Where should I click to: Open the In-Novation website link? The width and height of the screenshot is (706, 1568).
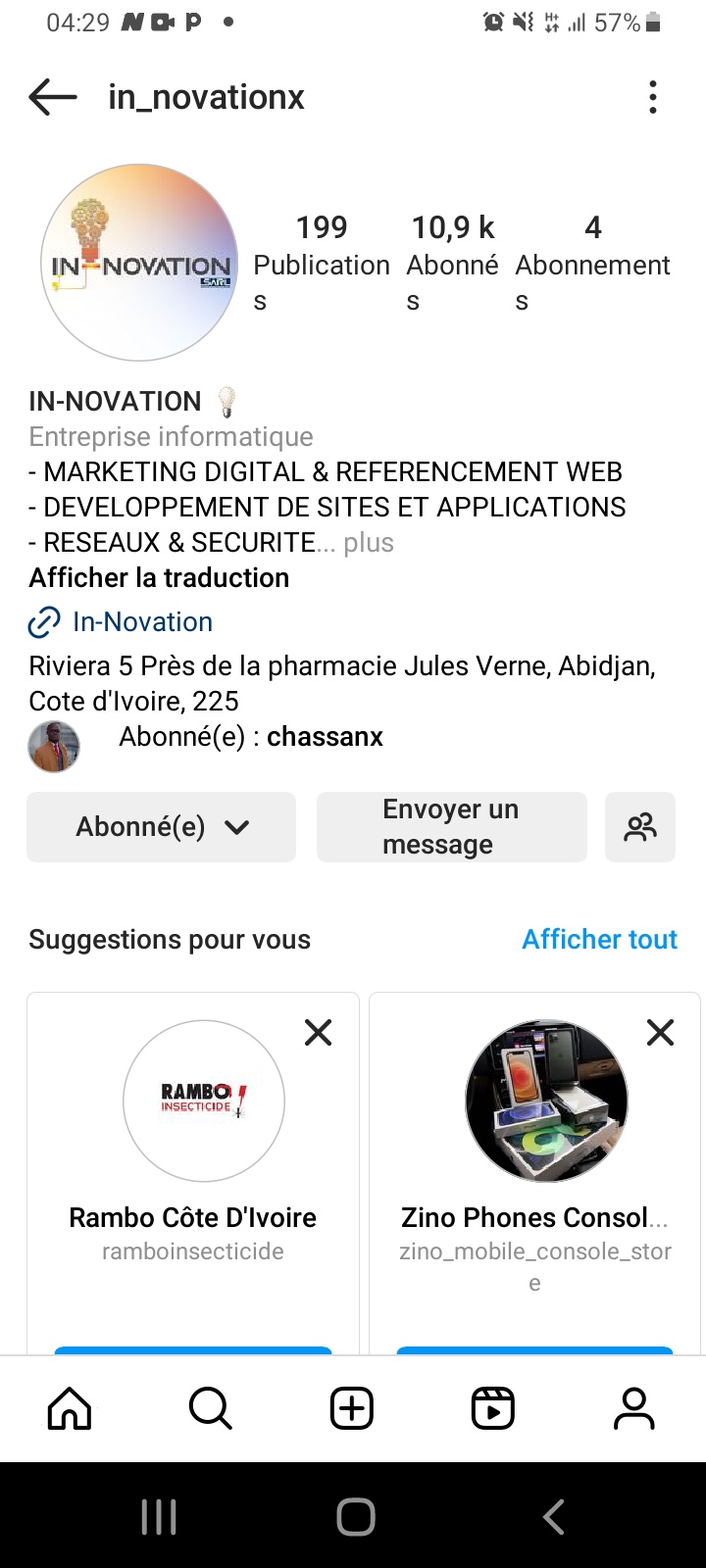pos(142,622)
